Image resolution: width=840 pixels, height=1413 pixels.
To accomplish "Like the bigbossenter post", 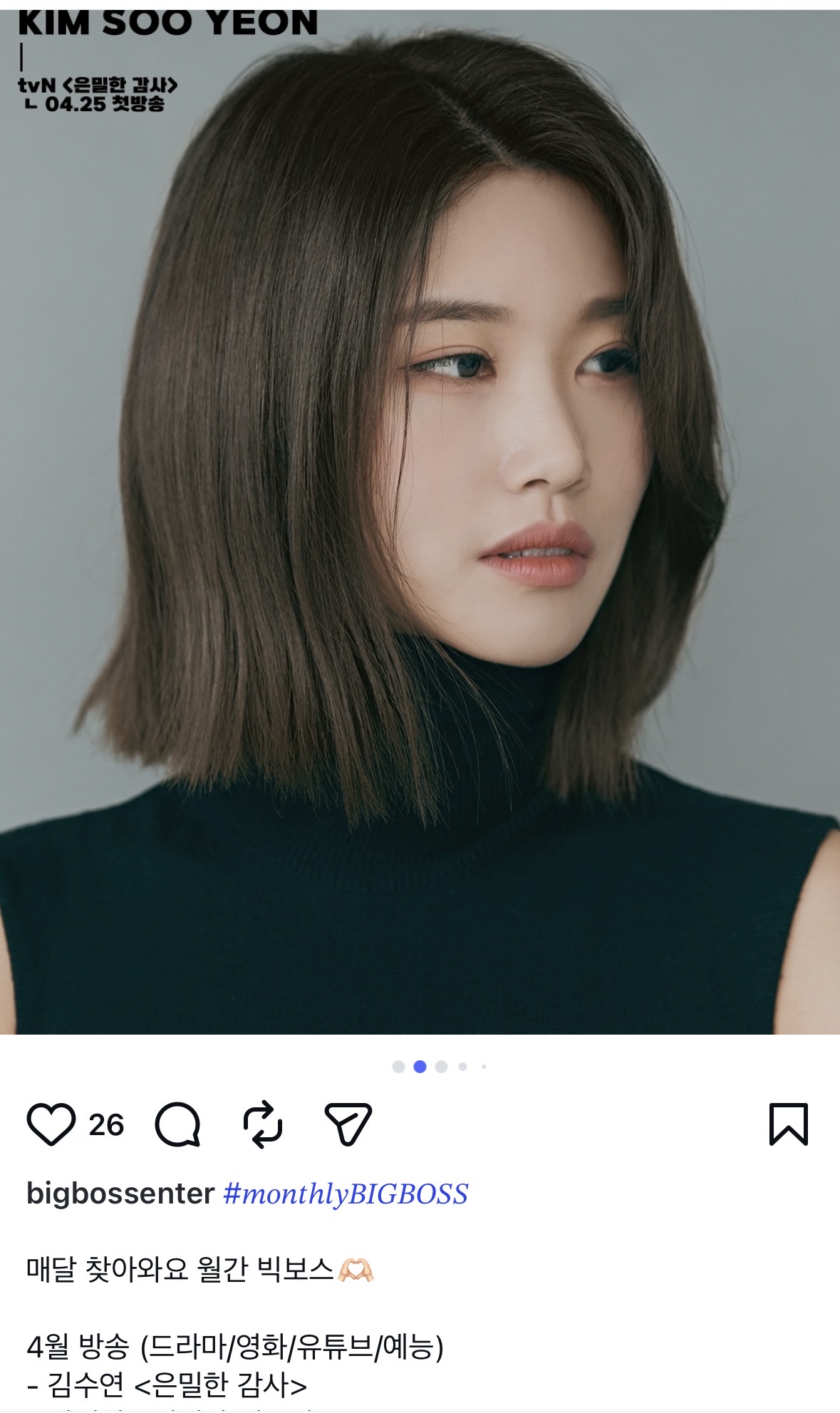I will [51, 1124].
